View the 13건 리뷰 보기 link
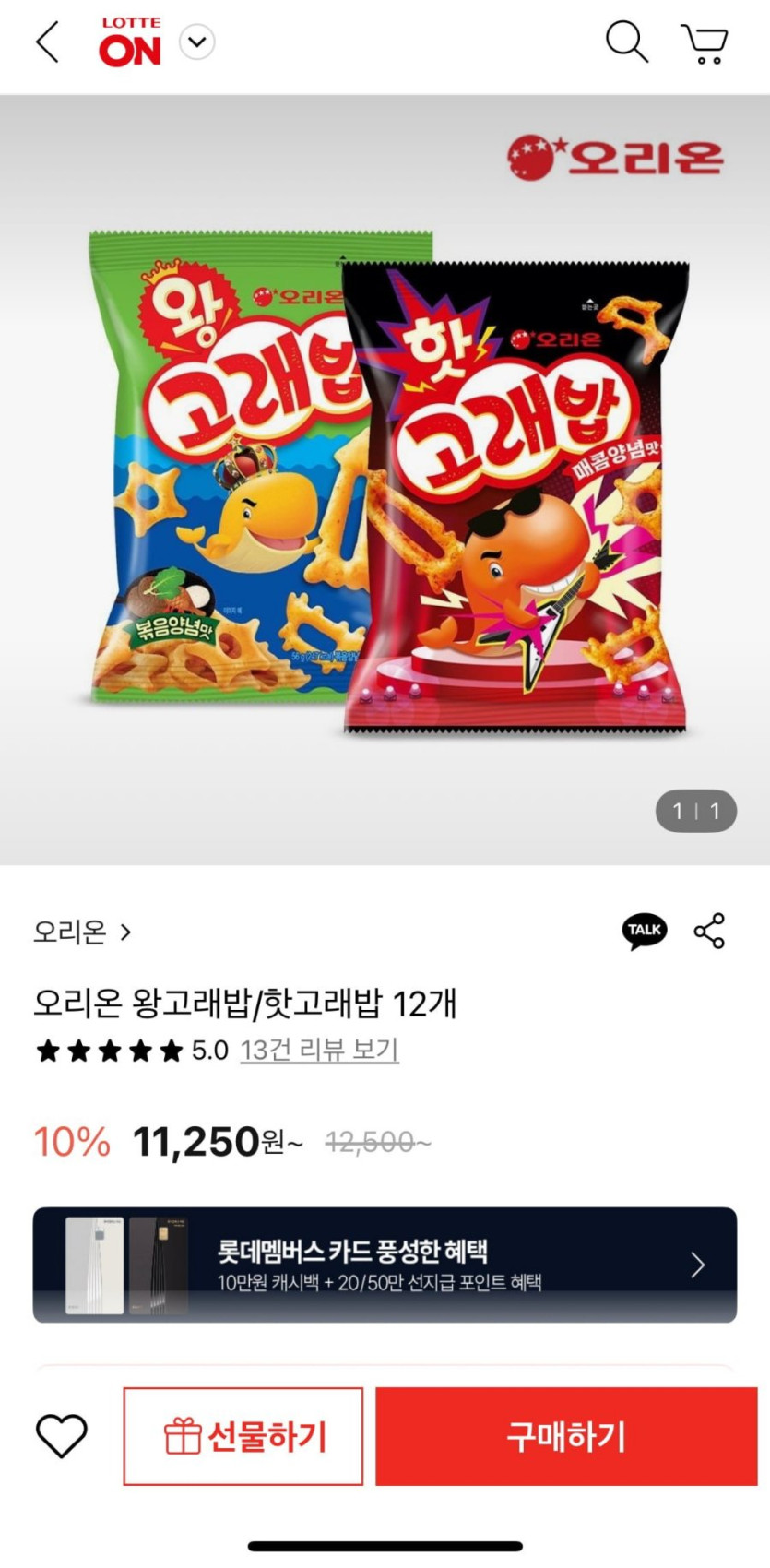 click(x=319, y=1050)
